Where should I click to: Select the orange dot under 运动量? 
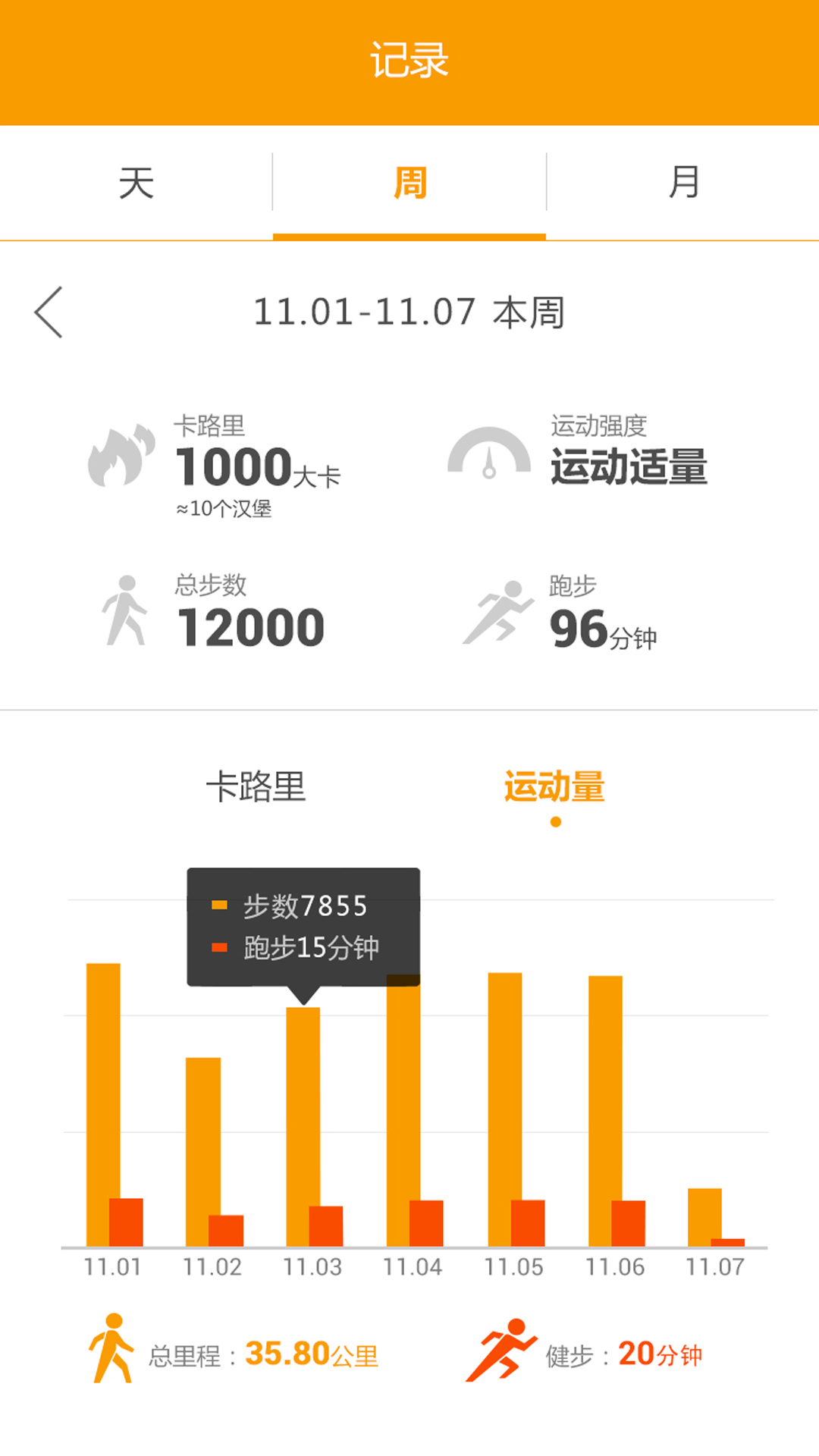557,821
